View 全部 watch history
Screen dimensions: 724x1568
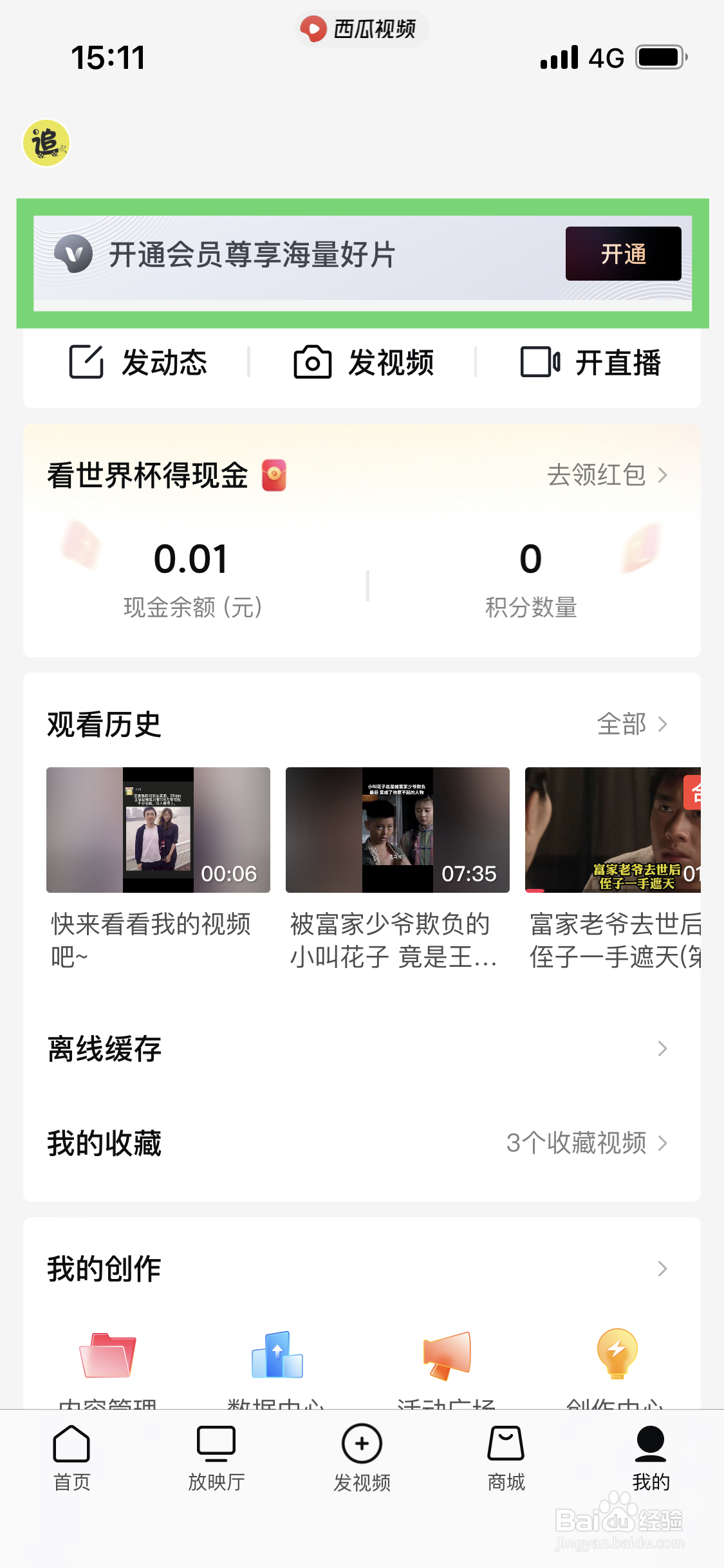[631, 724]
